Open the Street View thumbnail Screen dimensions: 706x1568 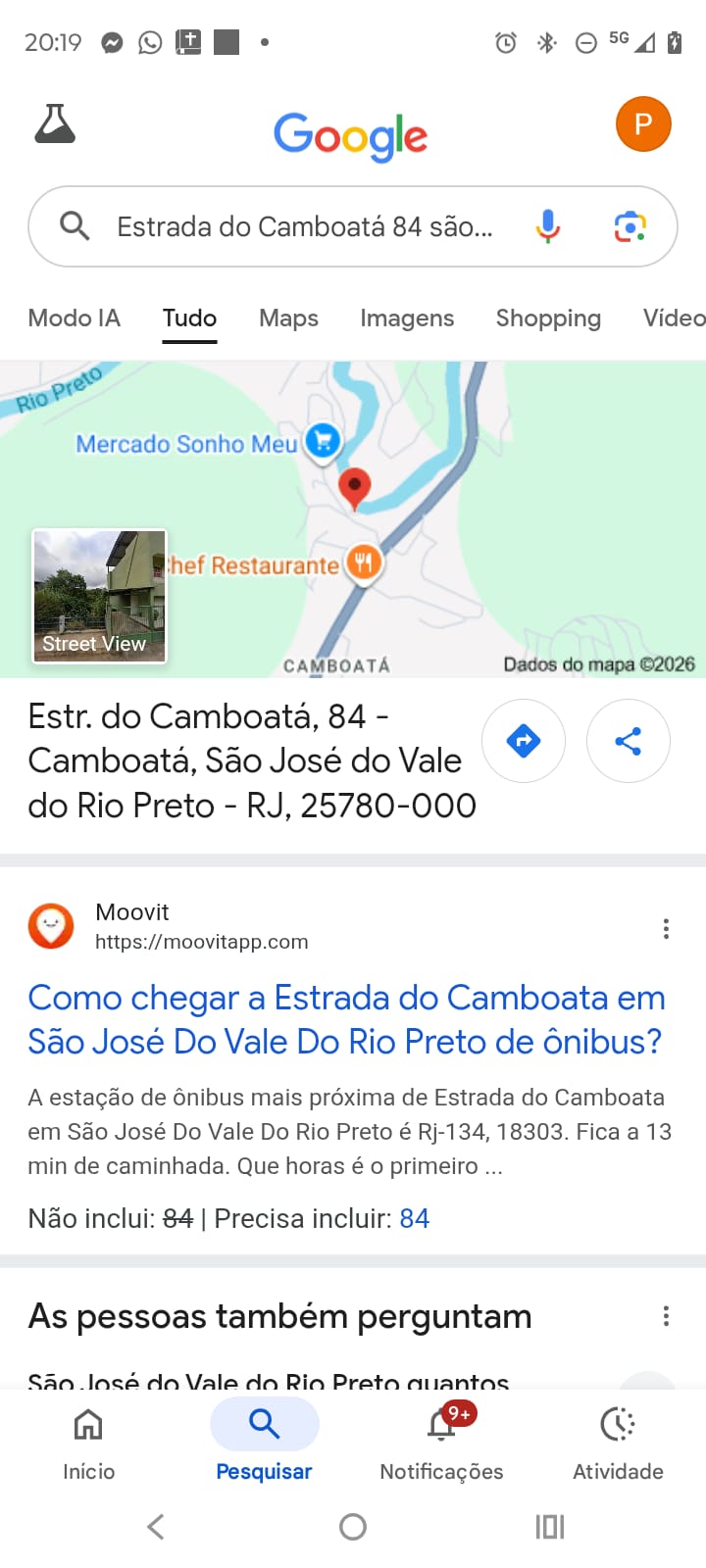(100, 596)
